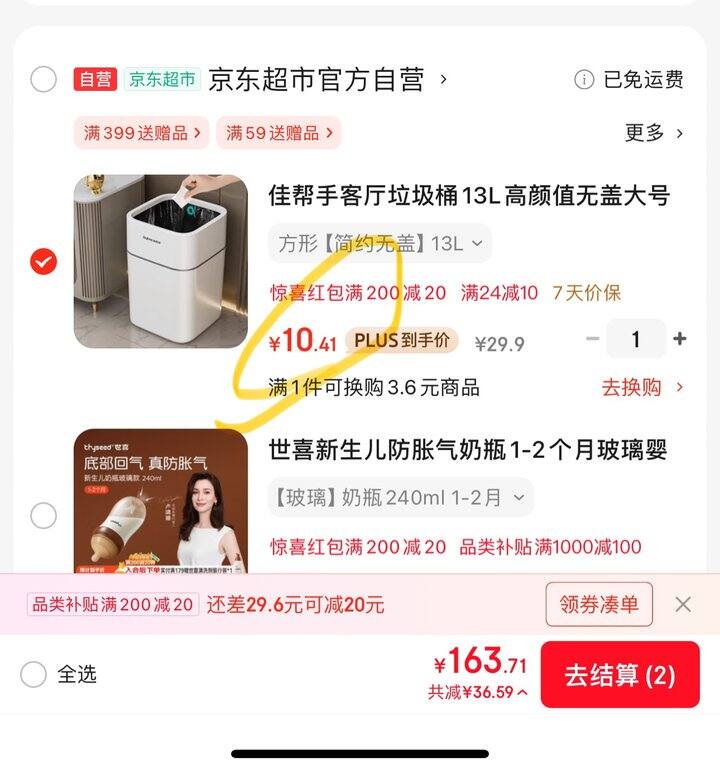
Task: Open 满399送赠品 promotion
Action: [140, 132]
